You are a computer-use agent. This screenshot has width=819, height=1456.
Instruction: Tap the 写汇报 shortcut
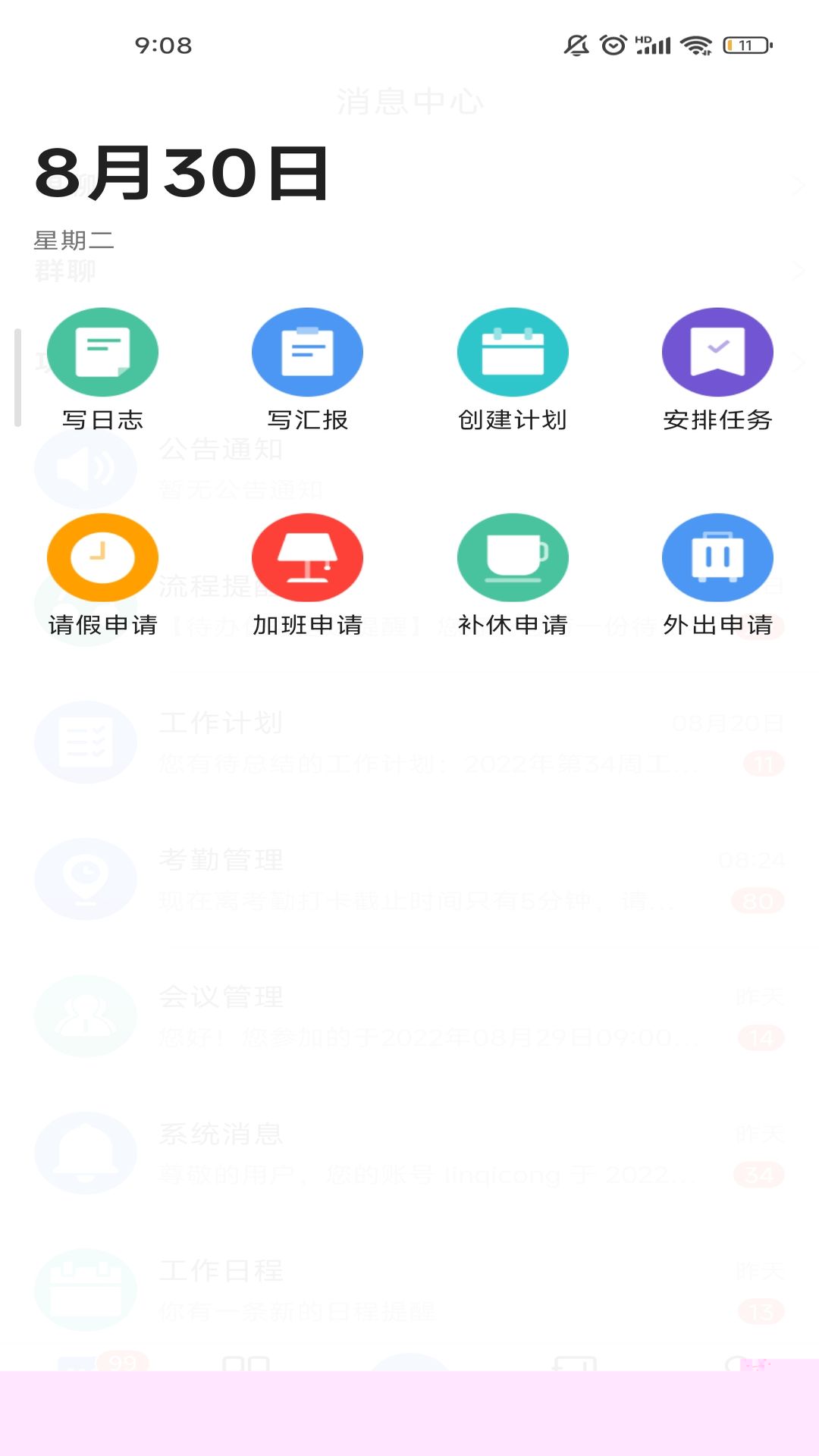tap(307, 353)
